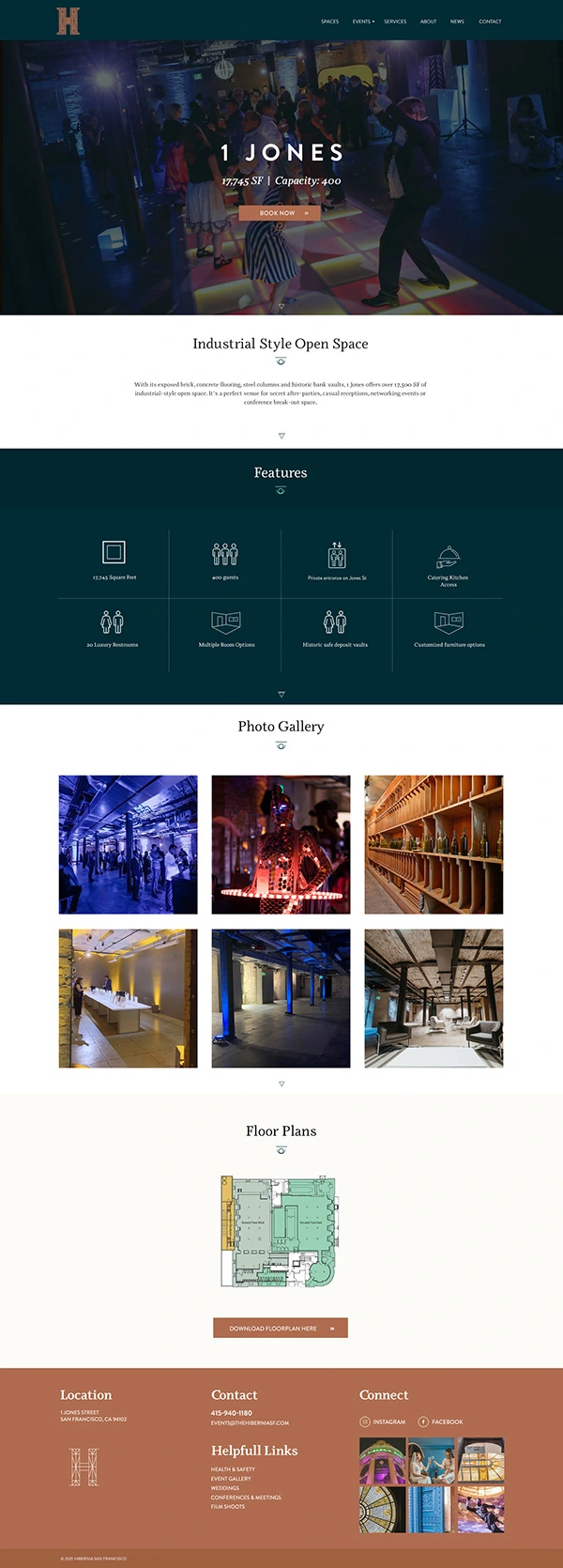Email events@thehiberniasf.com

tap(250, 1422)
